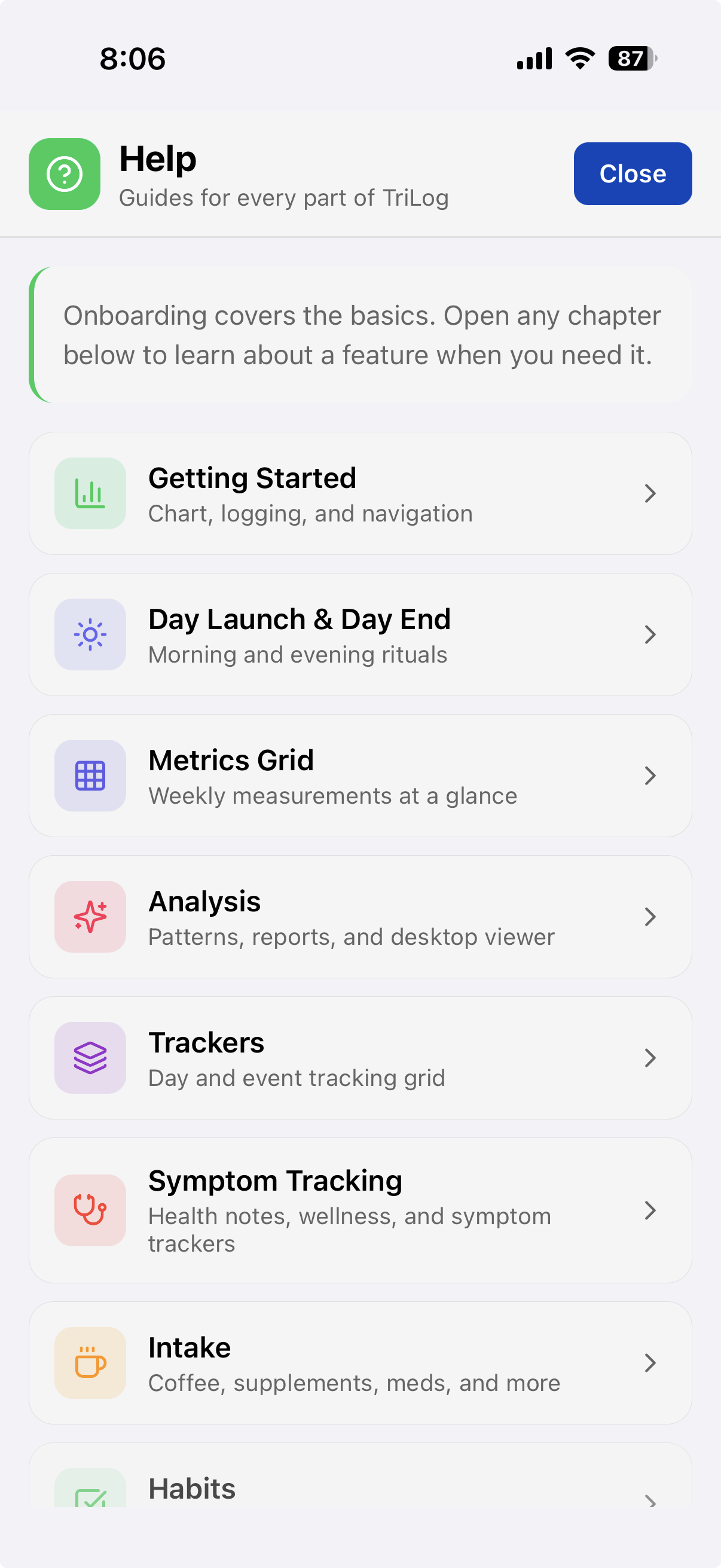The width and height of the screenshot is (721, 1568).
Task: Open the Intake help chapter
Action: pos(360,1363)
